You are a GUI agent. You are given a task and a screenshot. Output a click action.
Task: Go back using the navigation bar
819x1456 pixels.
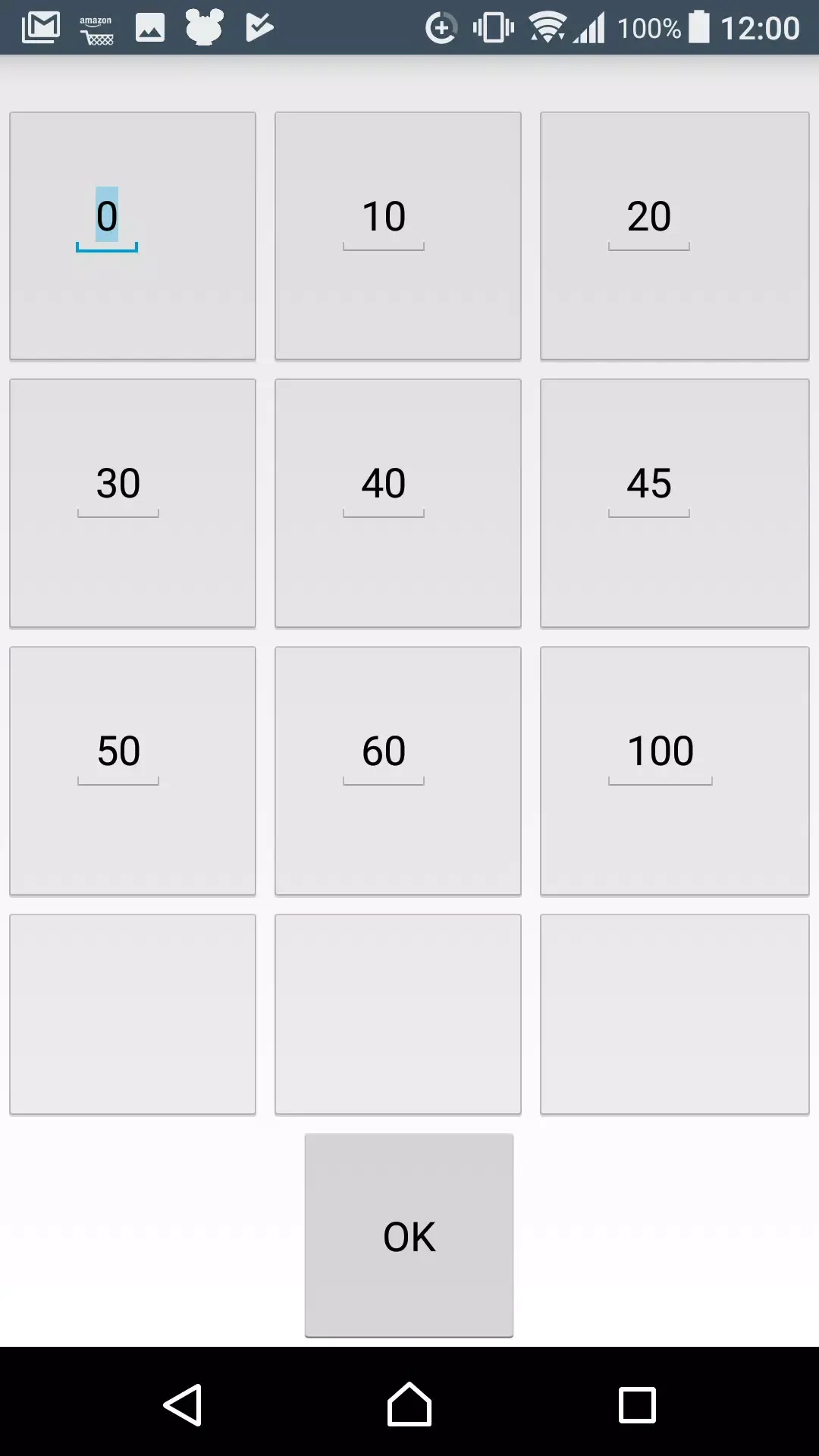point(183,1404)
